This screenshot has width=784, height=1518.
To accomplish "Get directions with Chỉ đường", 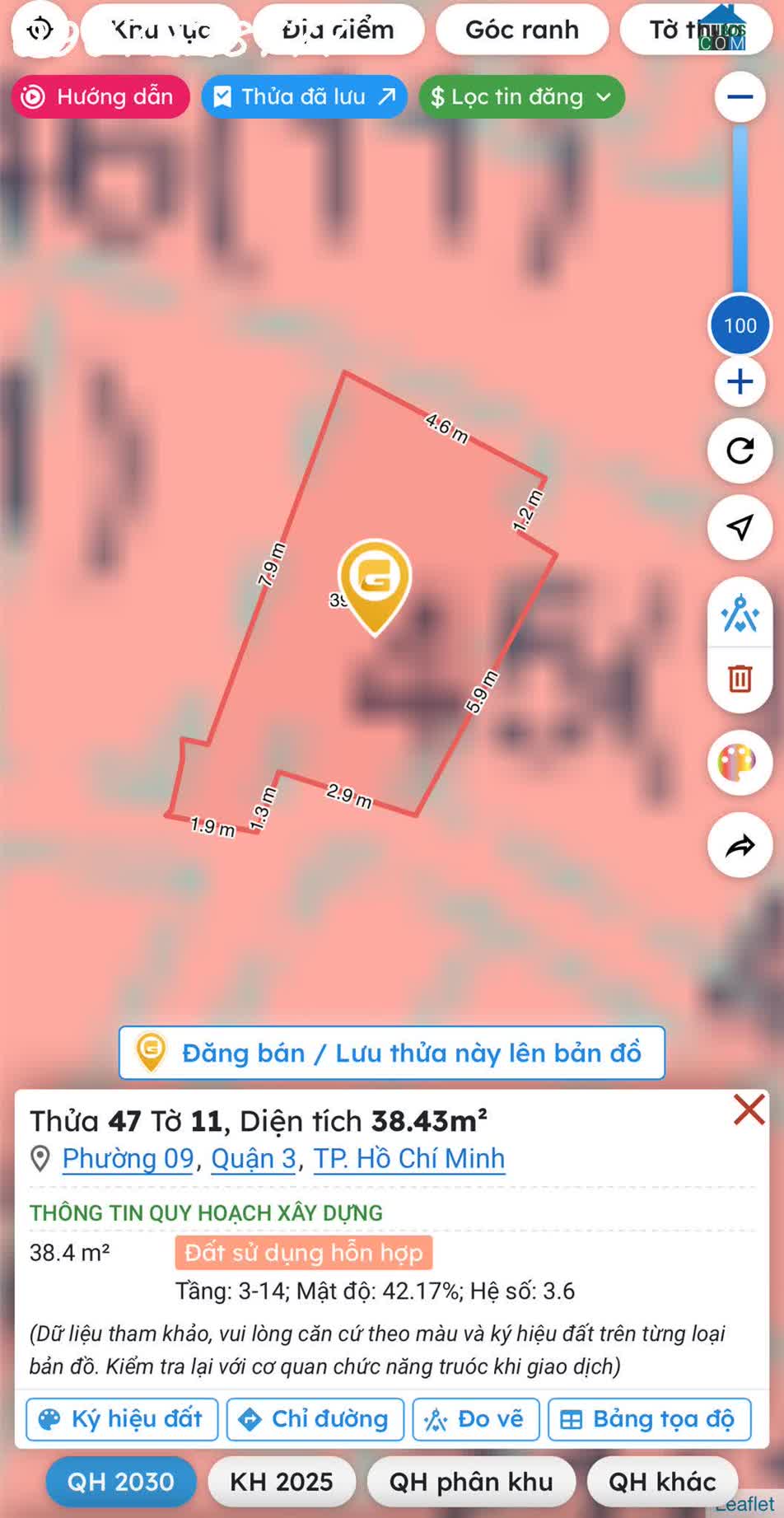I will point(315,1419).
